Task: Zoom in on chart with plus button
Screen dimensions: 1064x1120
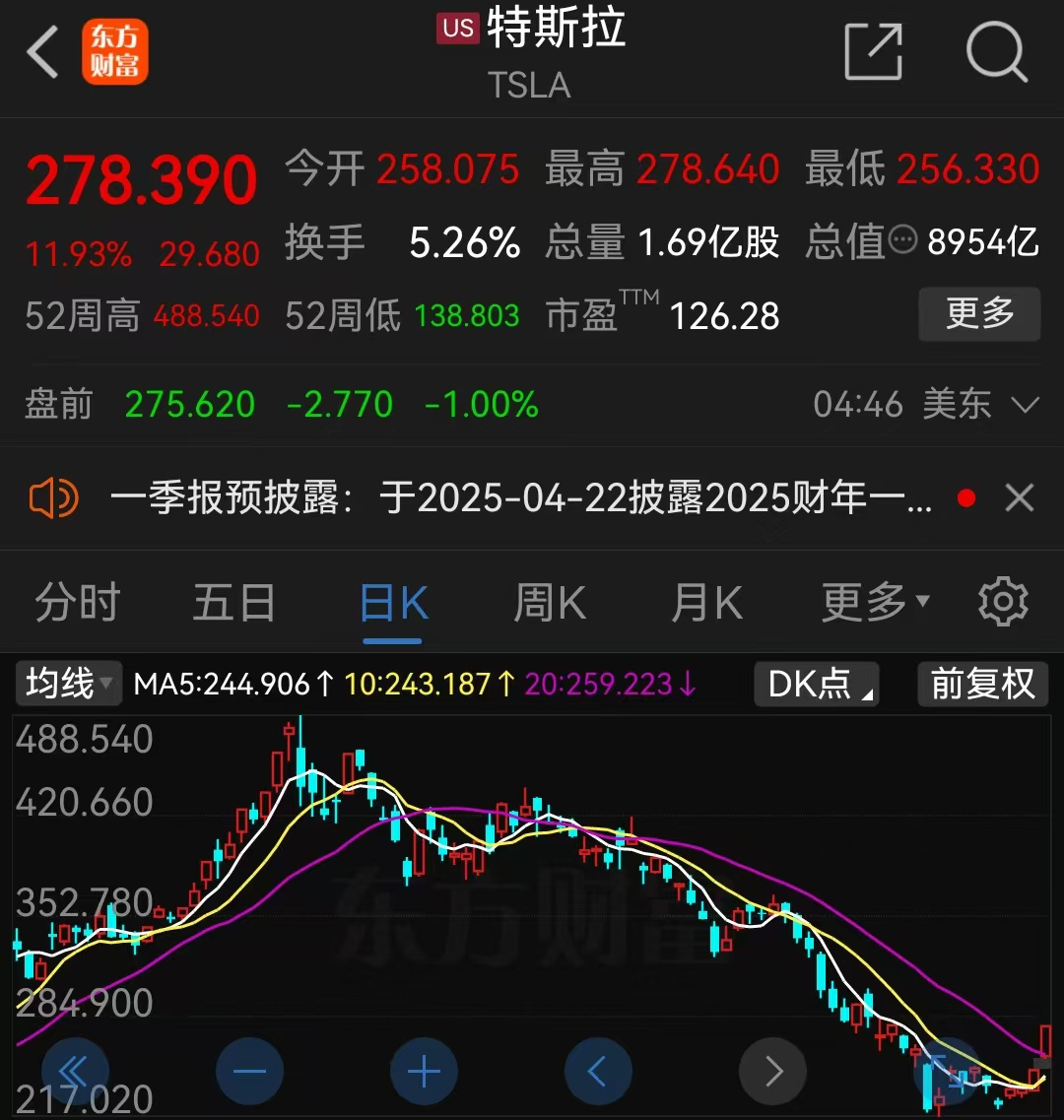Action: point(424,1071)
